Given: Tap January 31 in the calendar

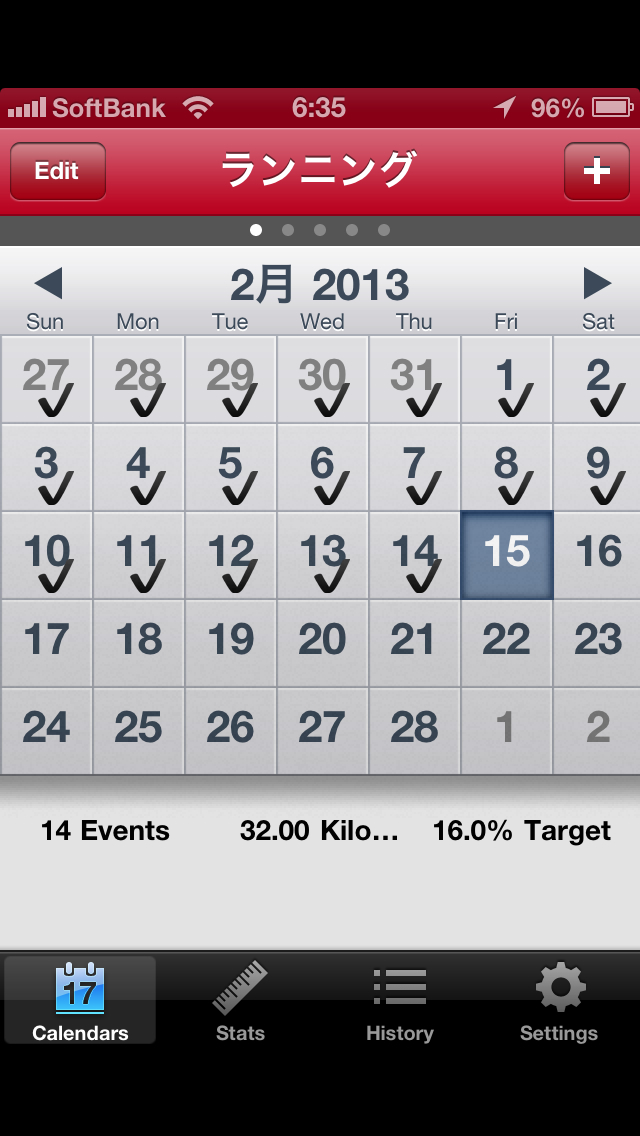Looking at the screenshot, I should [x=414, y=379].
